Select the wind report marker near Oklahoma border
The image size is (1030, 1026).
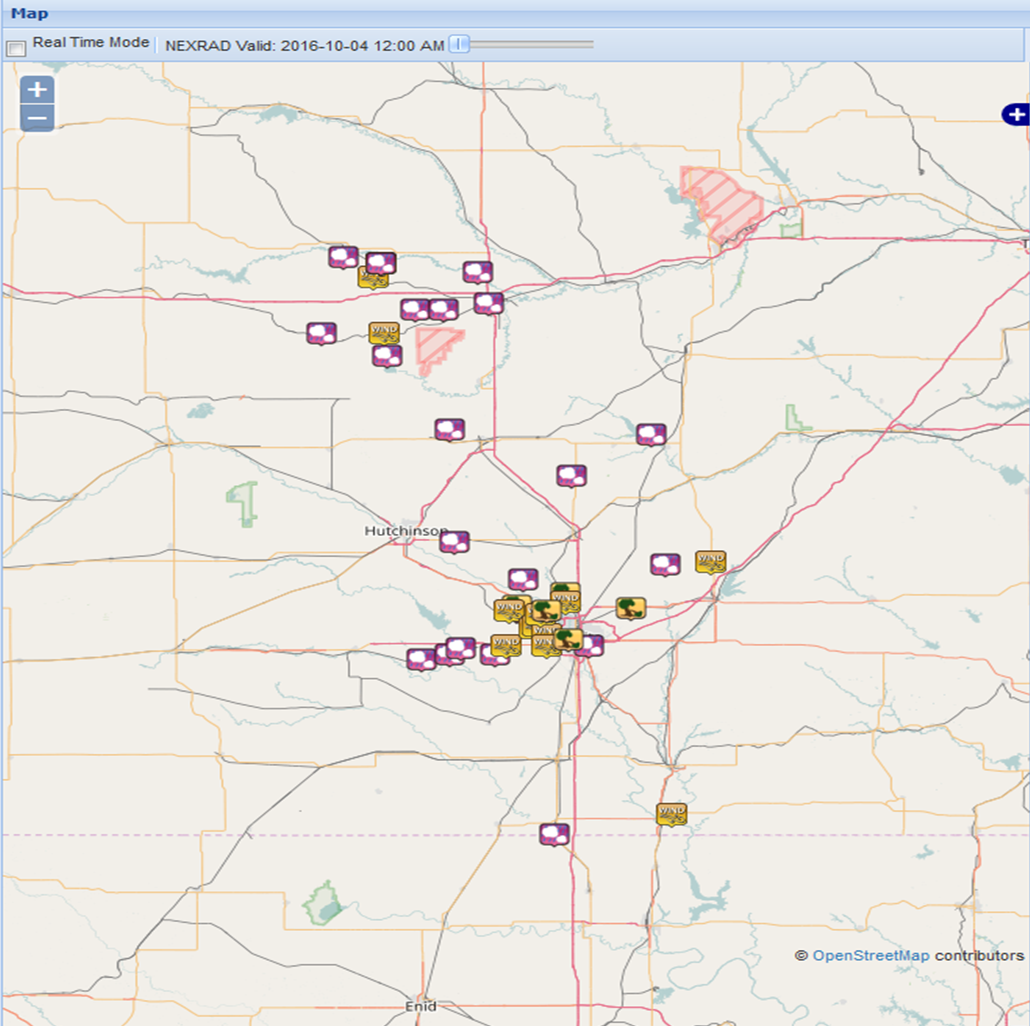click(671, 812)
